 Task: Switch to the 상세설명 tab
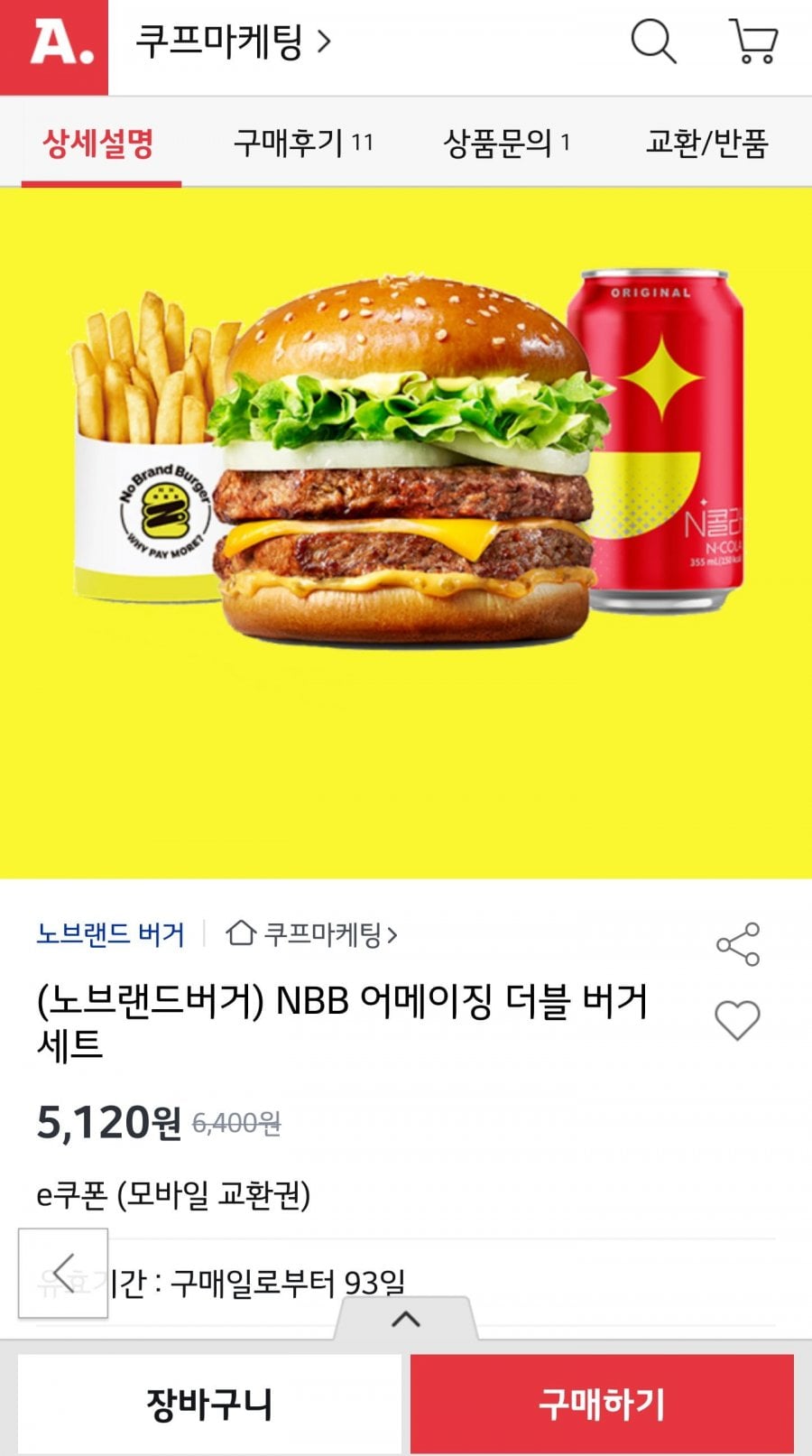click(x=99, y=143)
